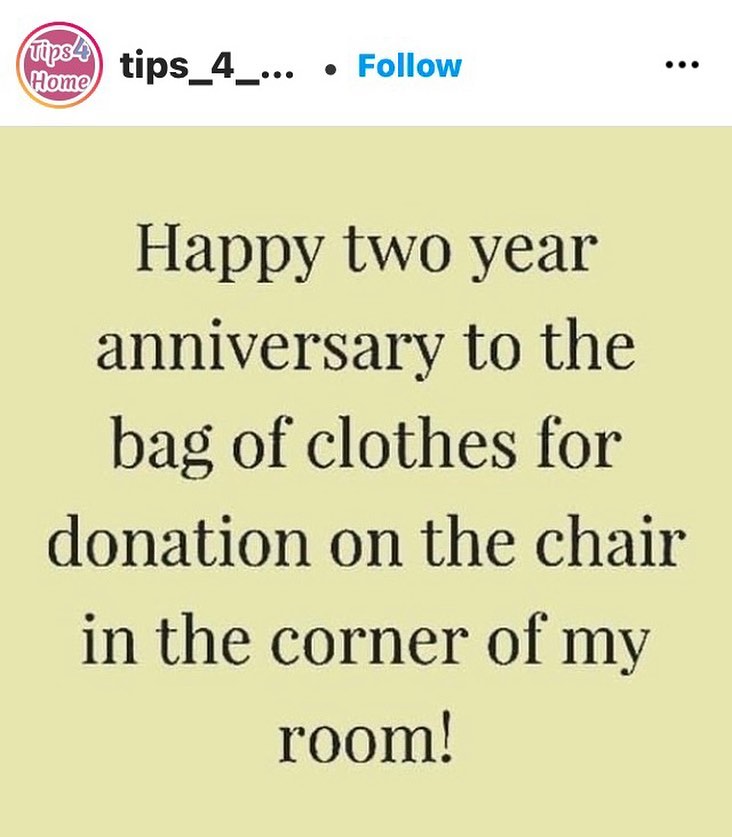Open the three-dot post options menu

682,65
